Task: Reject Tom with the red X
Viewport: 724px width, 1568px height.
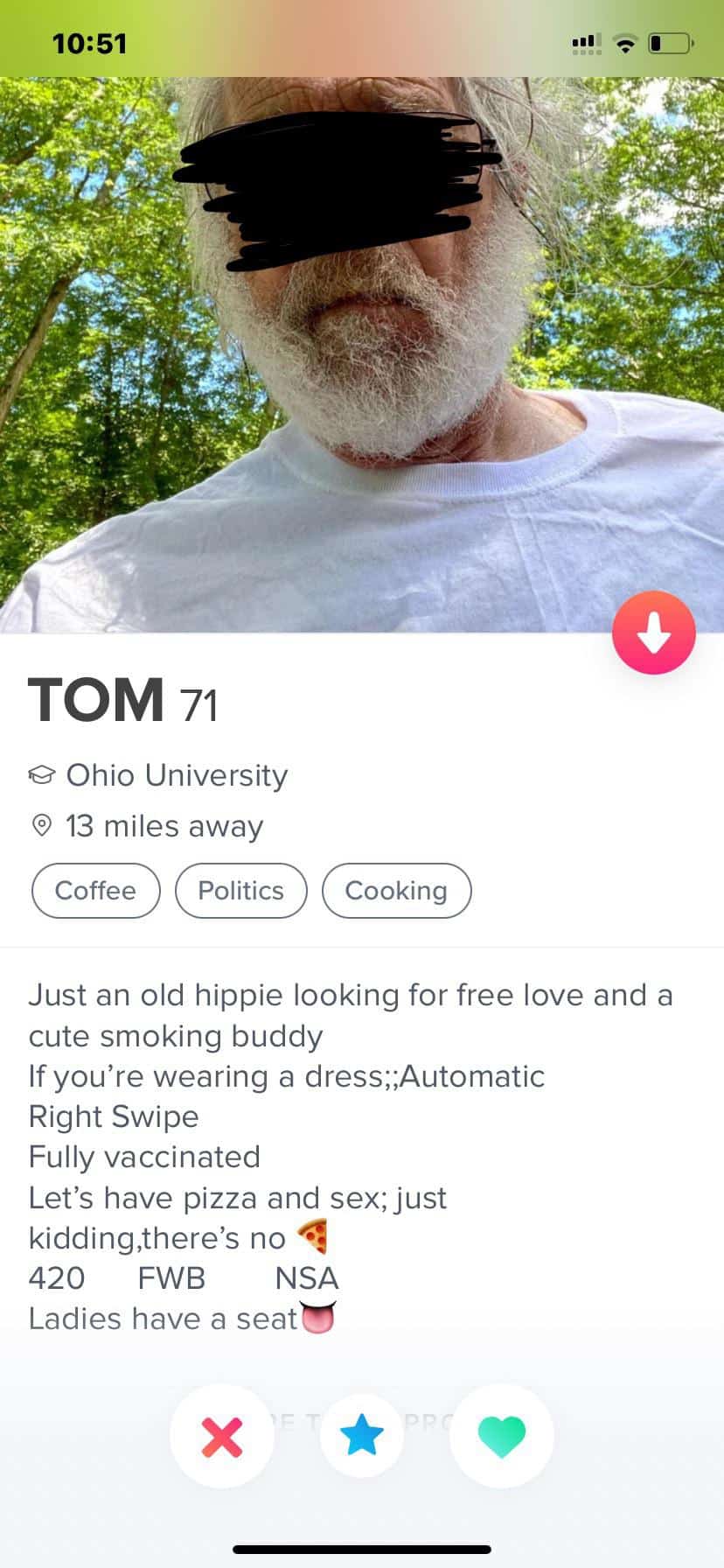Action: (x=222, y=1436)
